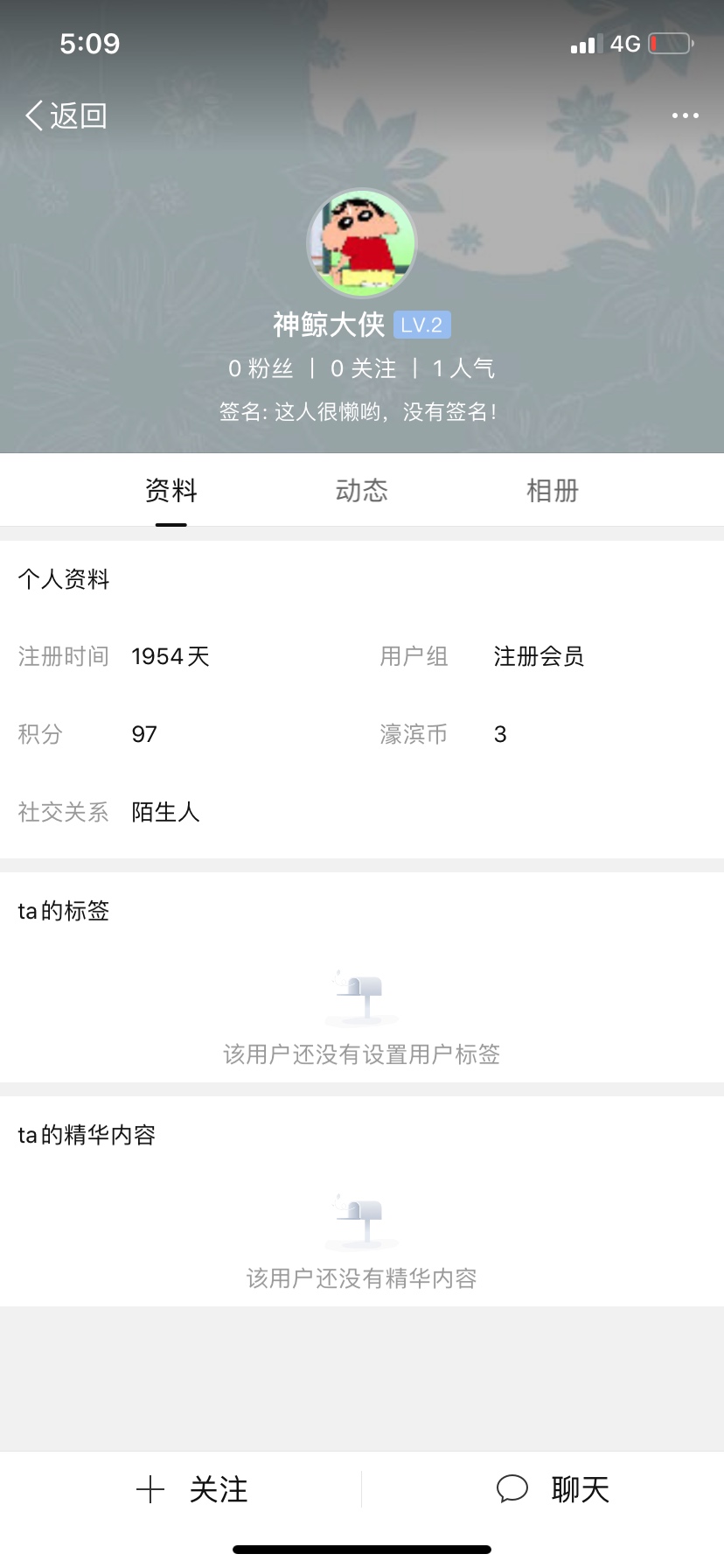Image resolution: width=724 pixels, height=1568 pixels.
Task: Open the 0 关注 following list
Action: click(363, 368)
